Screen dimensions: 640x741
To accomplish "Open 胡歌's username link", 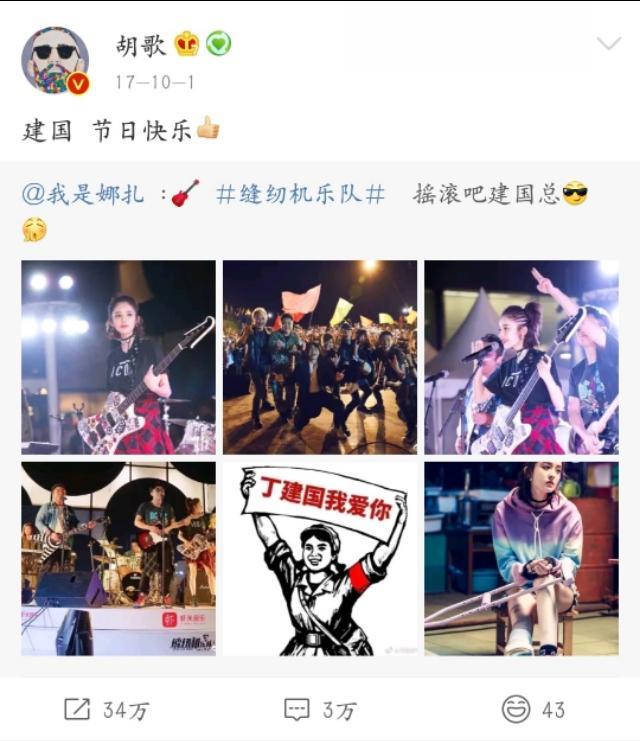I will coord(141,44).
